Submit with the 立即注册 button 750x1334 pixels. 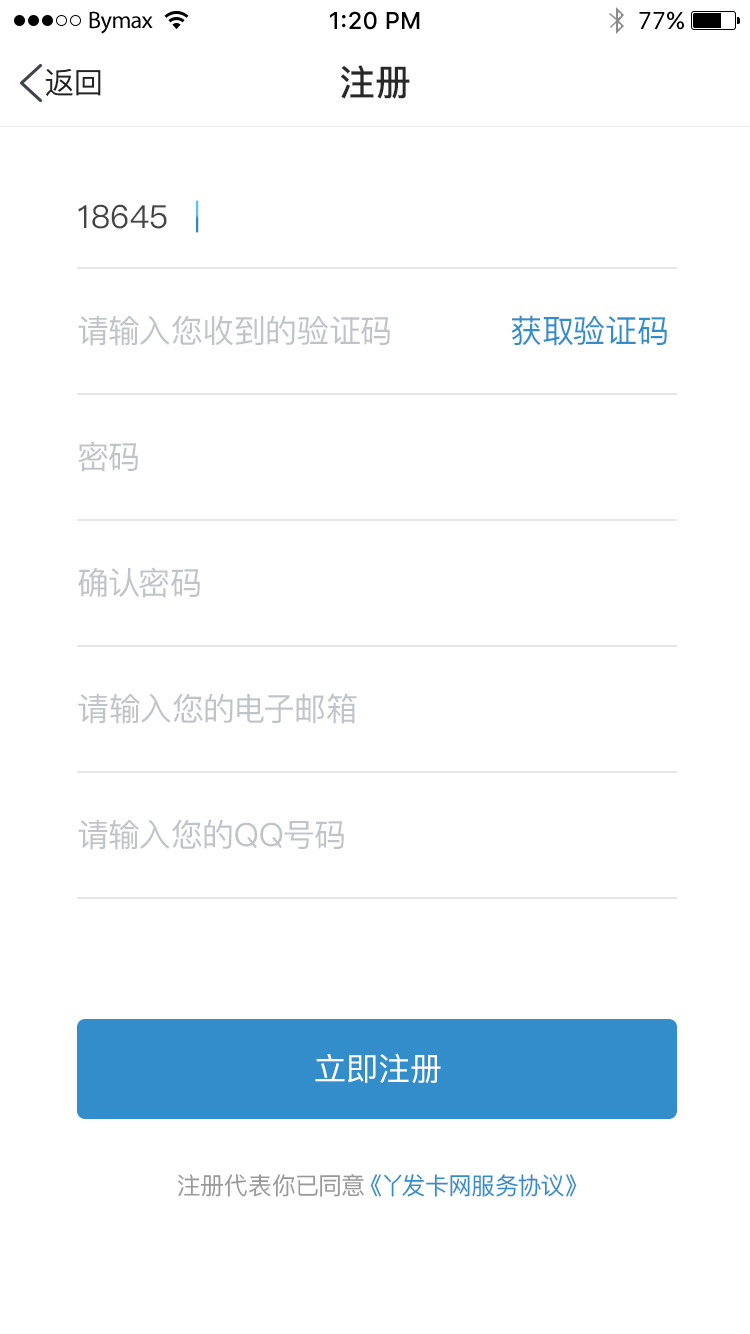pyautogui.click(x=377, y=1069)
